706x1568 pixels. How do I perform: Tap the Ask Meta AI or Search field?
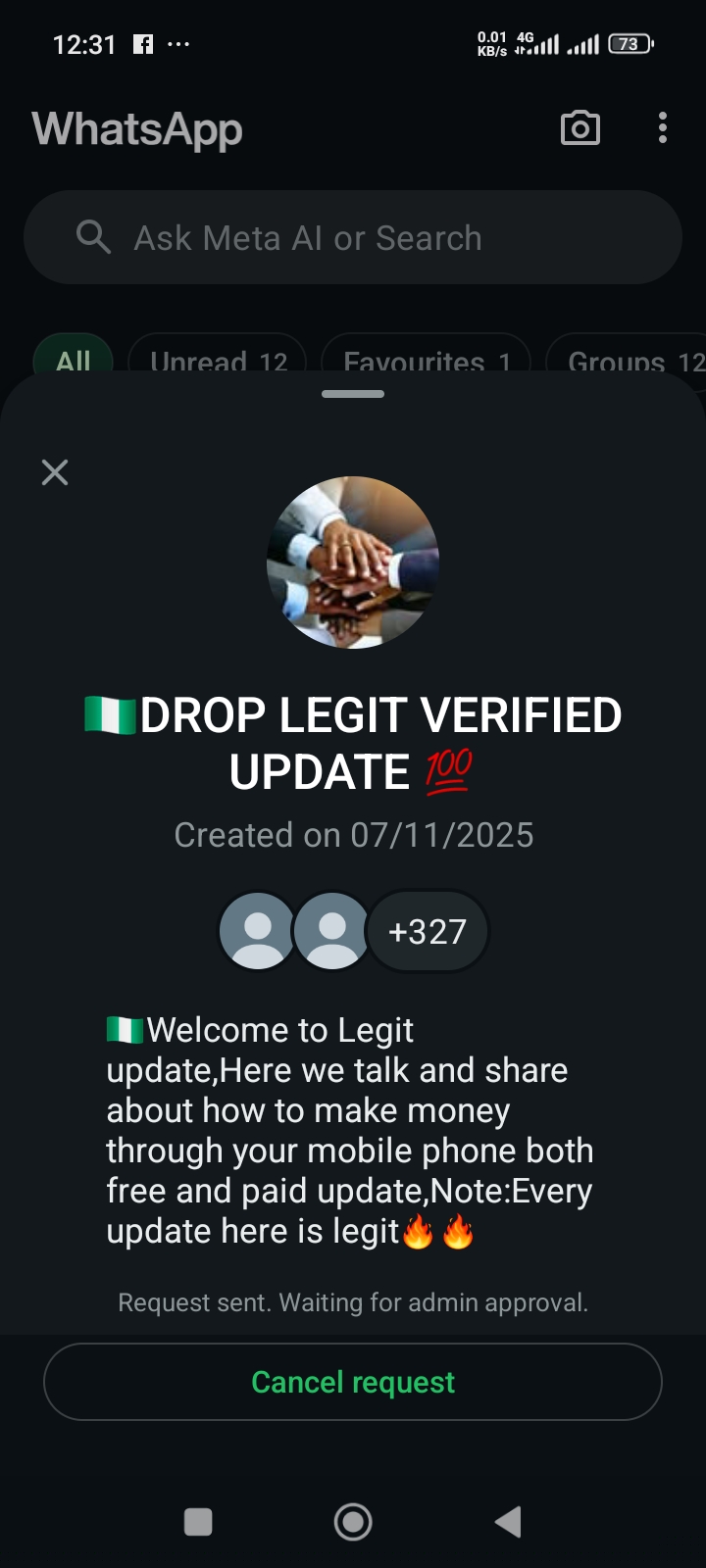point(353,238)
